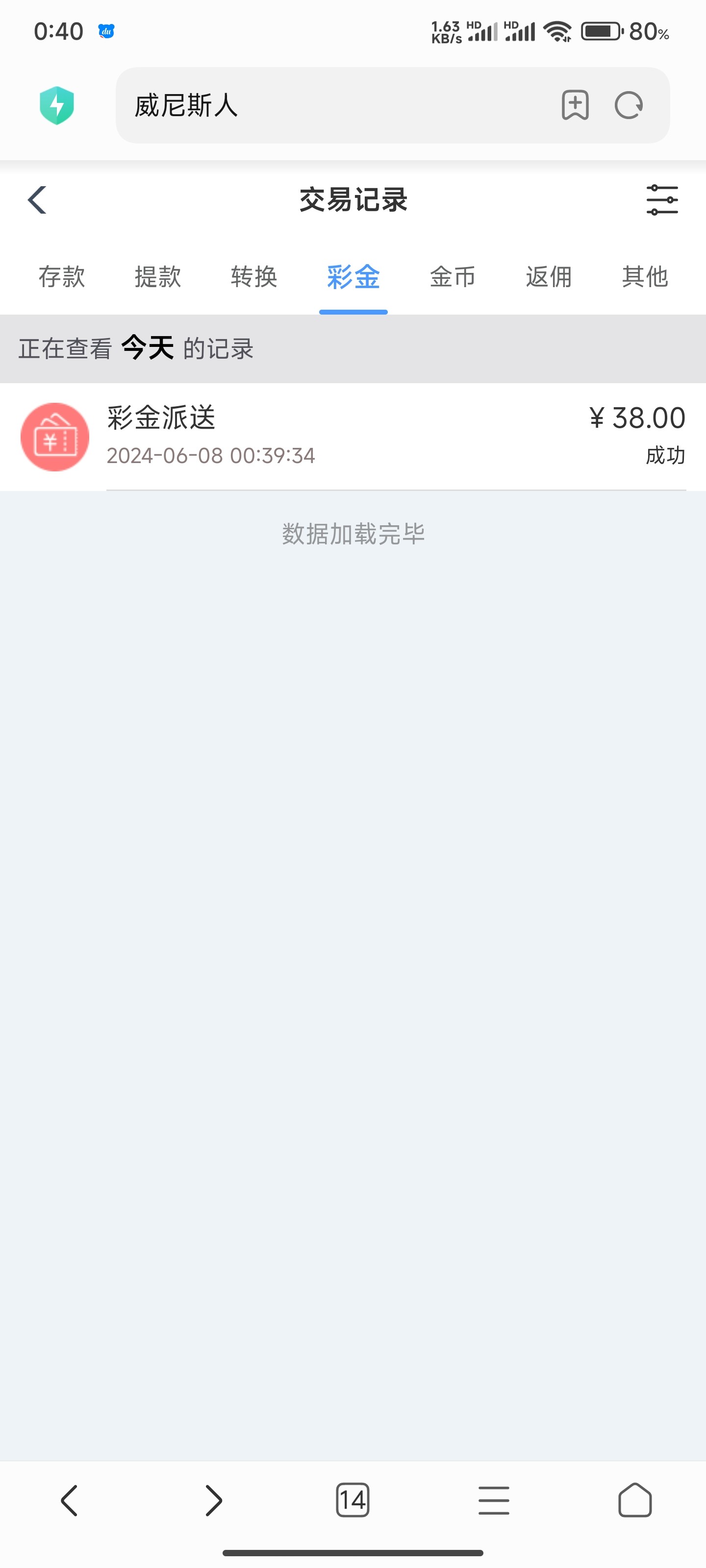Open the browser hamburger menu

coord(493,1500)
